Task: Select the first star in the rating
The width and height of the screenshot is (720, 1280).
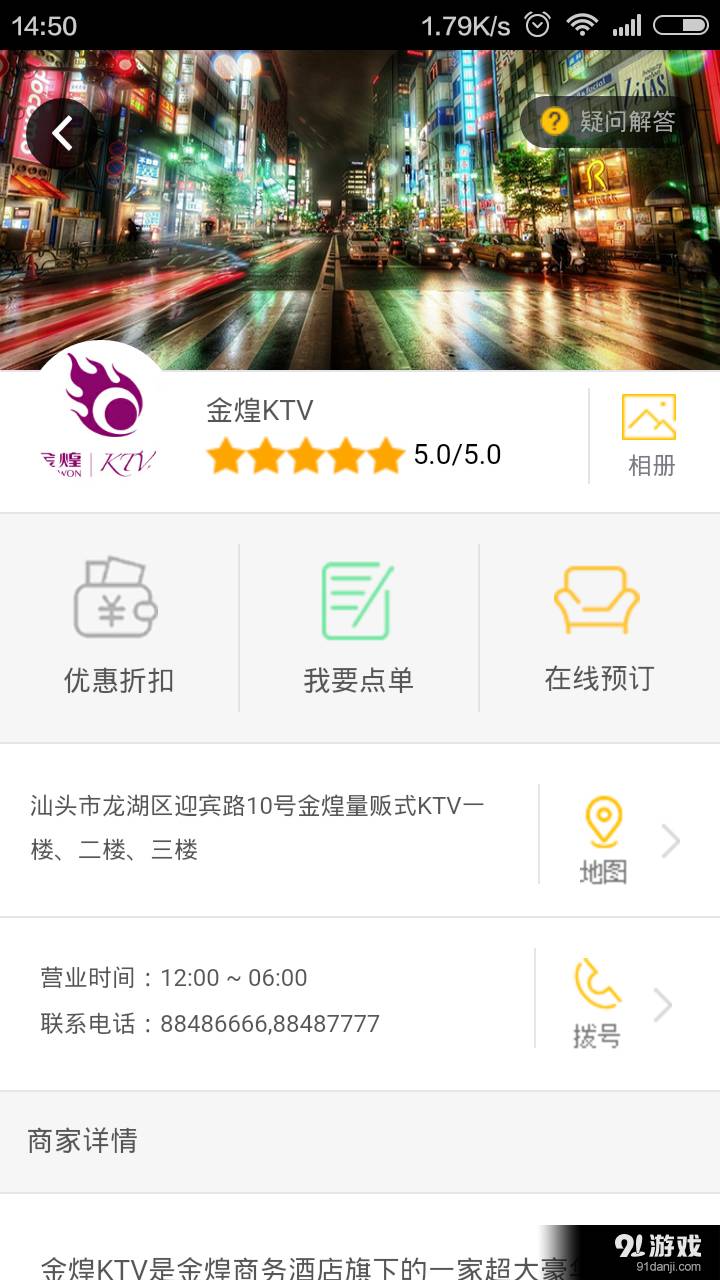Action: [227, 455]
